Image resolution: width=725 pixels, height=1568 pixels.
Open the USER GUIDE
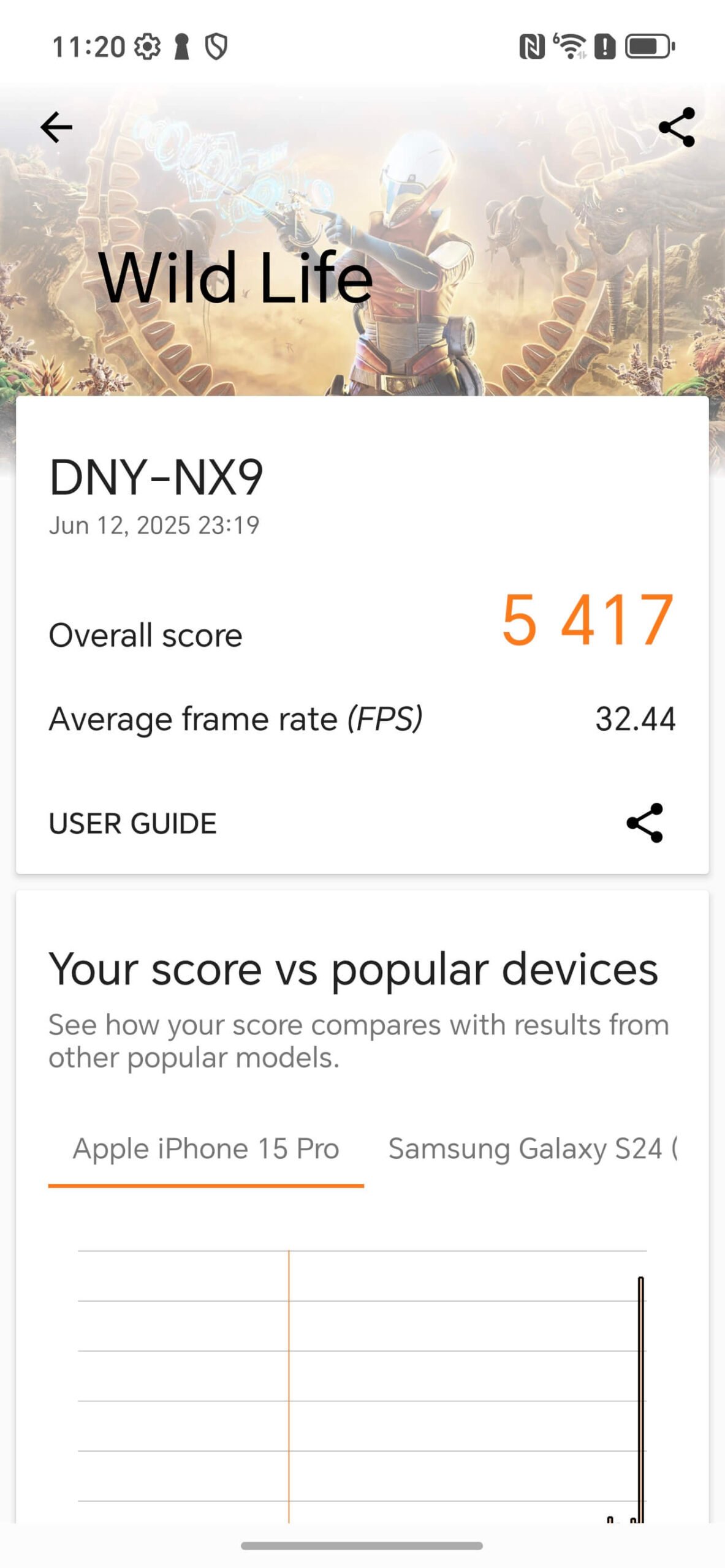132,823
